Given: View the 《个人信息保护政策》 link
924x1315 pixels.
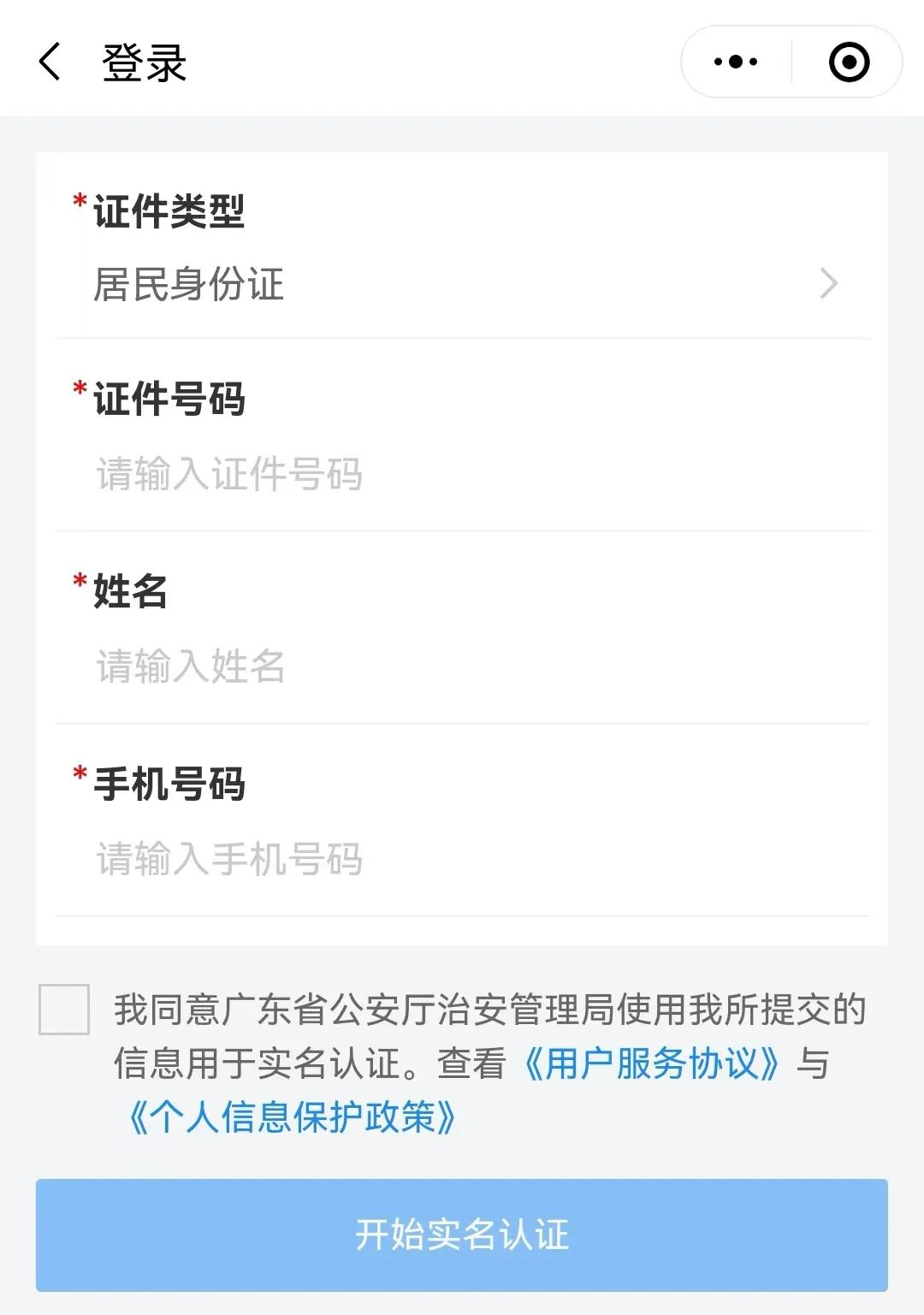Looking at the screenshot, I should [x=292, y=1117].
